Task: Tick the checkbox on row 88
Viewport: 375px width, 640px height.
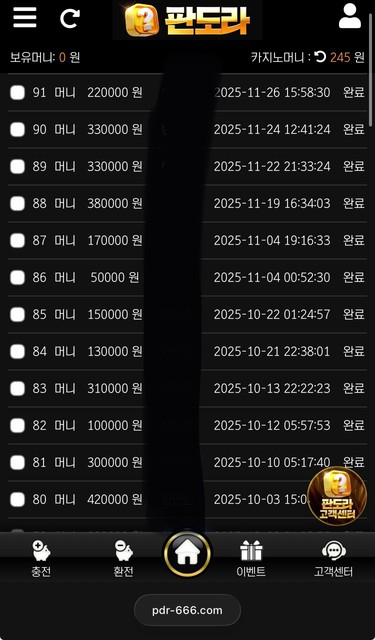Action: point(17,203)
